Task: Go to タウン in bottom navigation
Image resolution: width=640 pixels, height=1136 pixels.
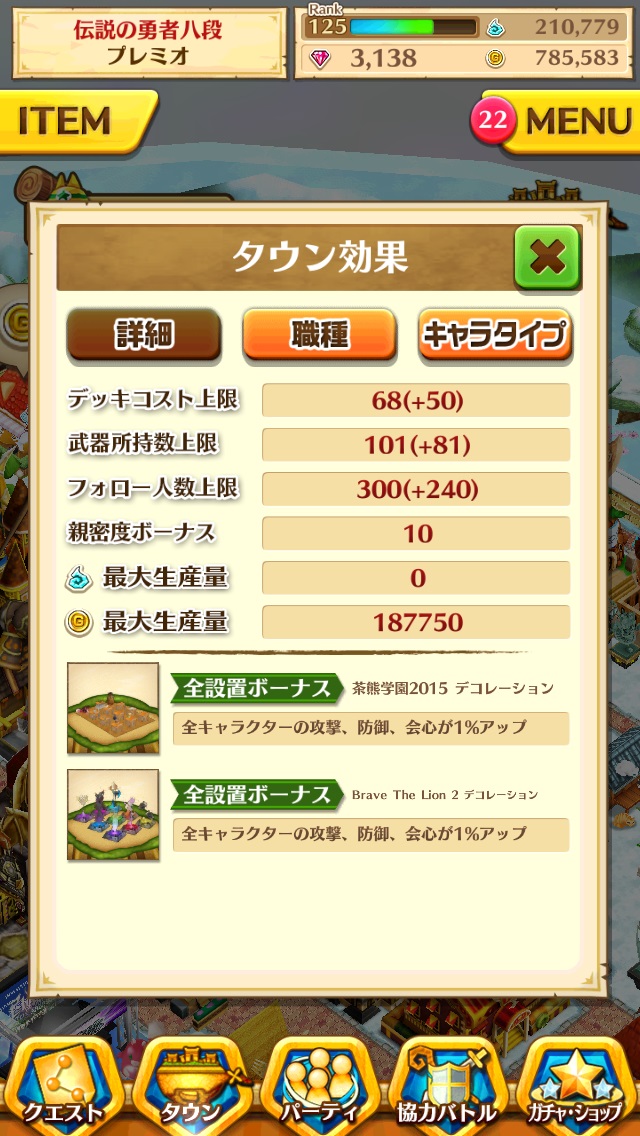Action: 191,1087
